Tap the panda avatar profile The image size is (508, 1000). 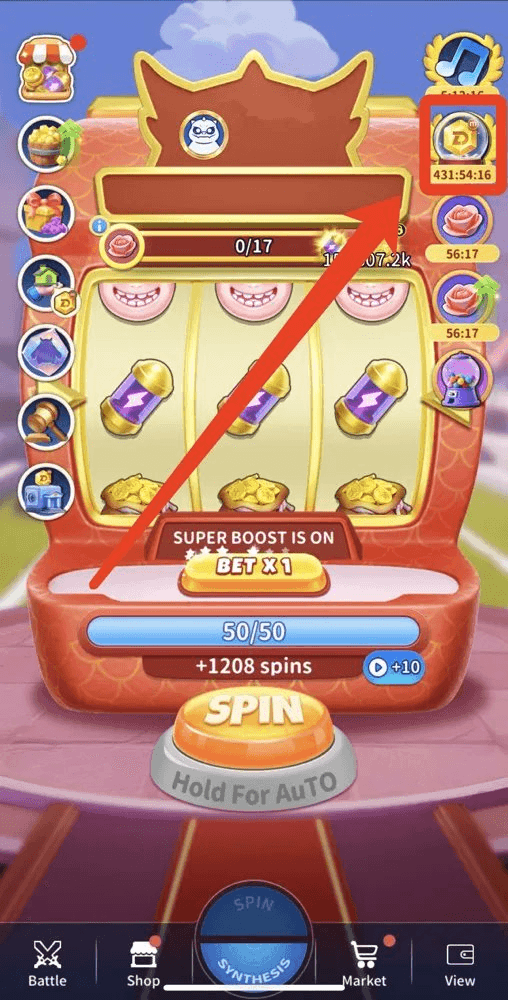tap(208, 135)
